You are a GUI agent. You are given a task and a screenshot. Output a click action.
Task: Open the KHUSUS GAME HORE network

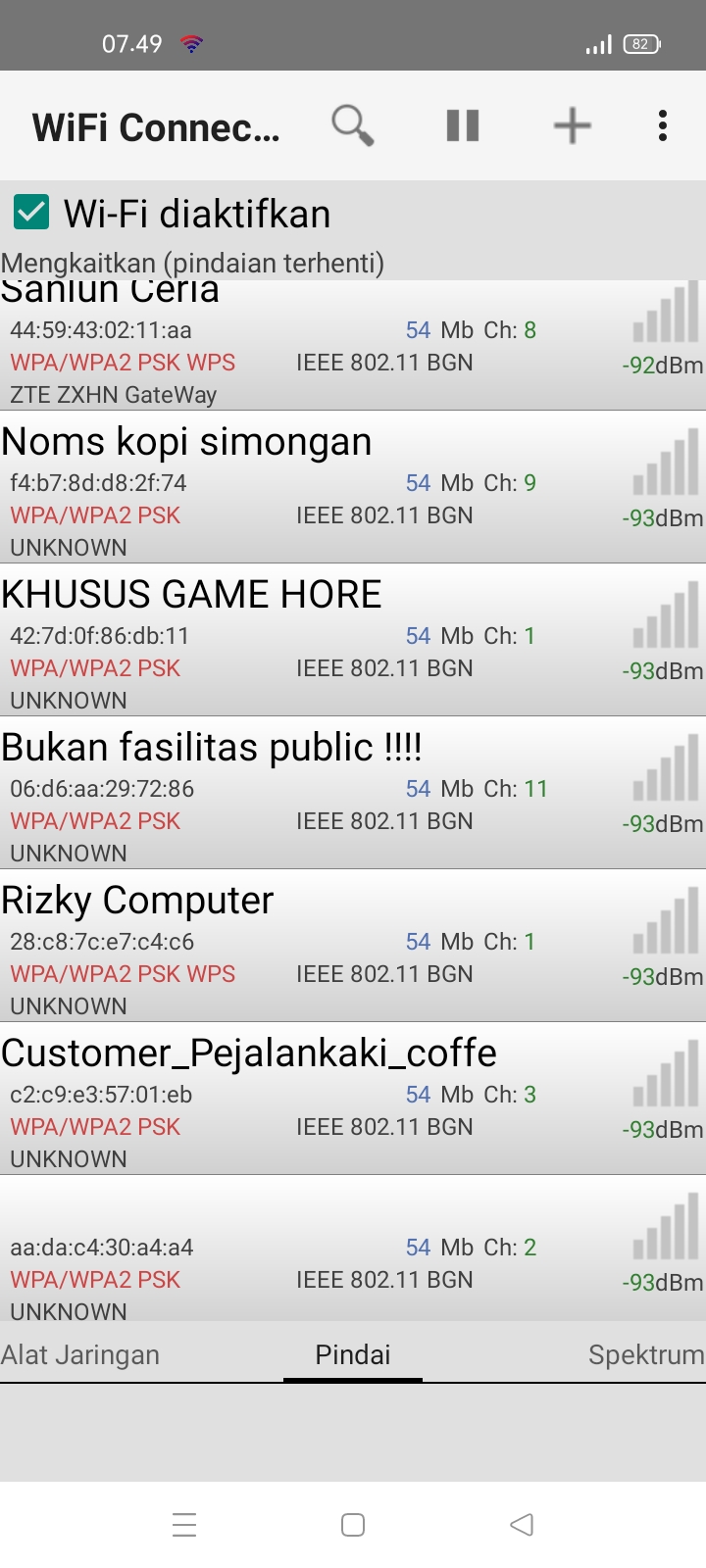tap(353, 640)
